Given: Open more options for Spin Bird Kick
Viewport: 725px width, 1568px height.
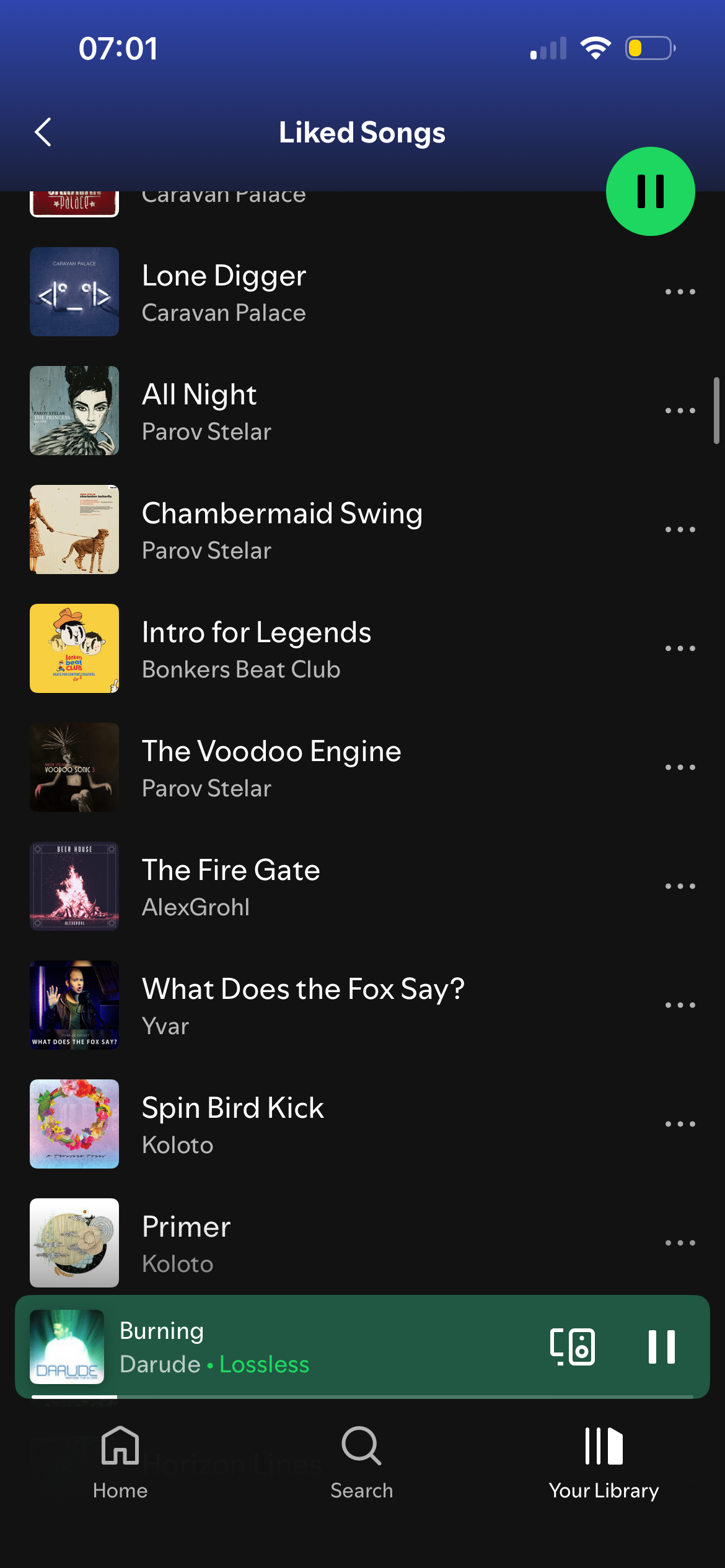Looking at the screenshot, I should tap(680, 1124).
